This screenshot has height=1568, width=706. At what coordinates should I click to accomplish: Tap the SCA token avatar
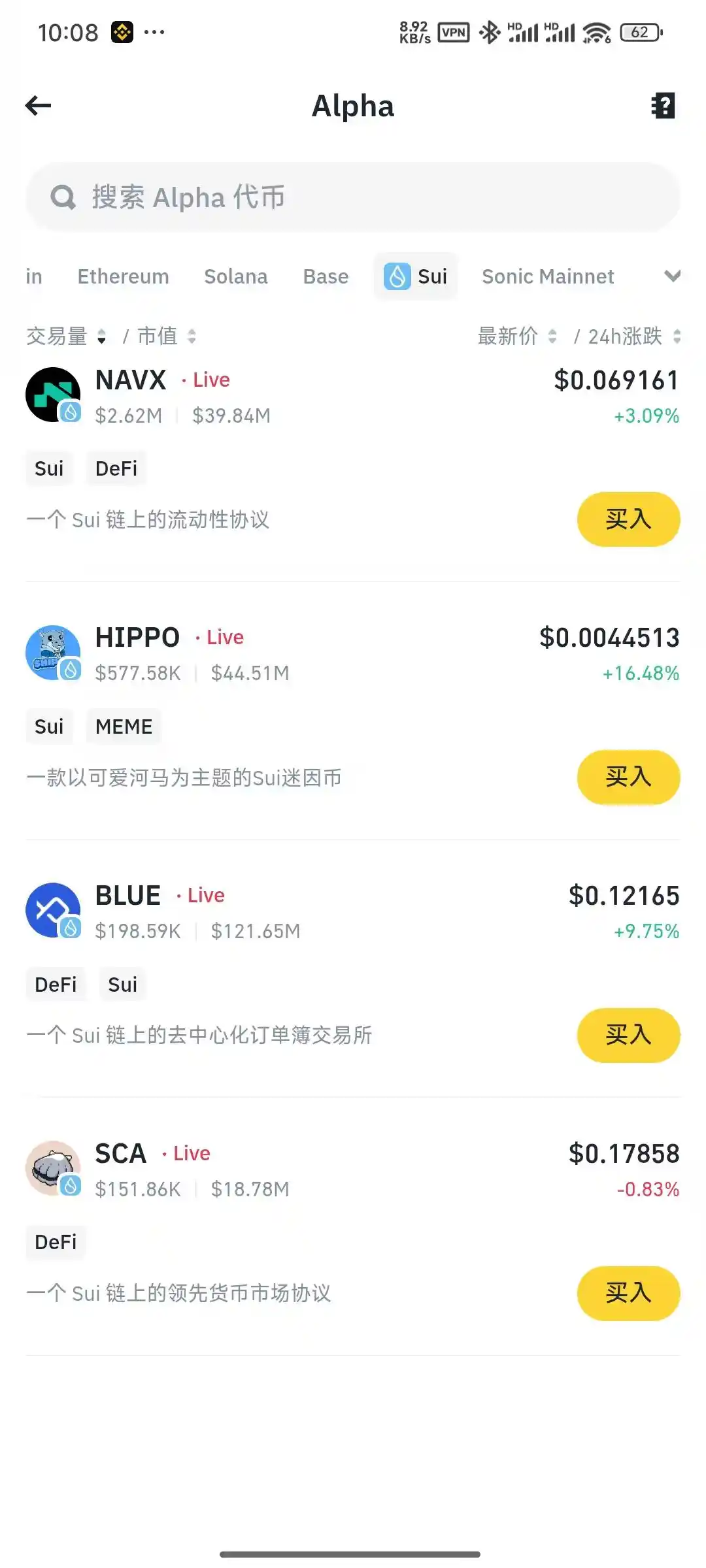click(54, 1166)
